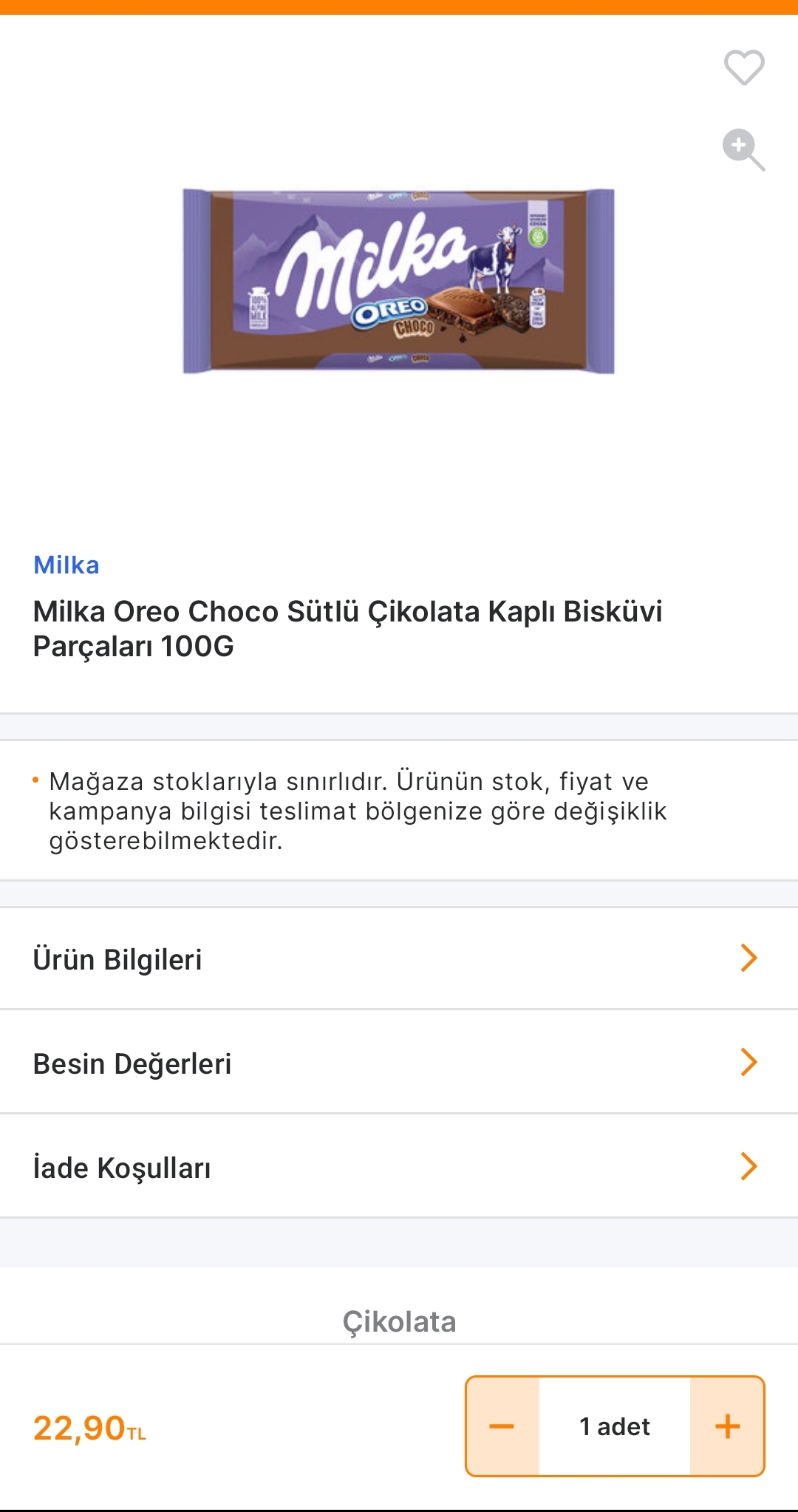Increase quantity with plus button

727,1426
